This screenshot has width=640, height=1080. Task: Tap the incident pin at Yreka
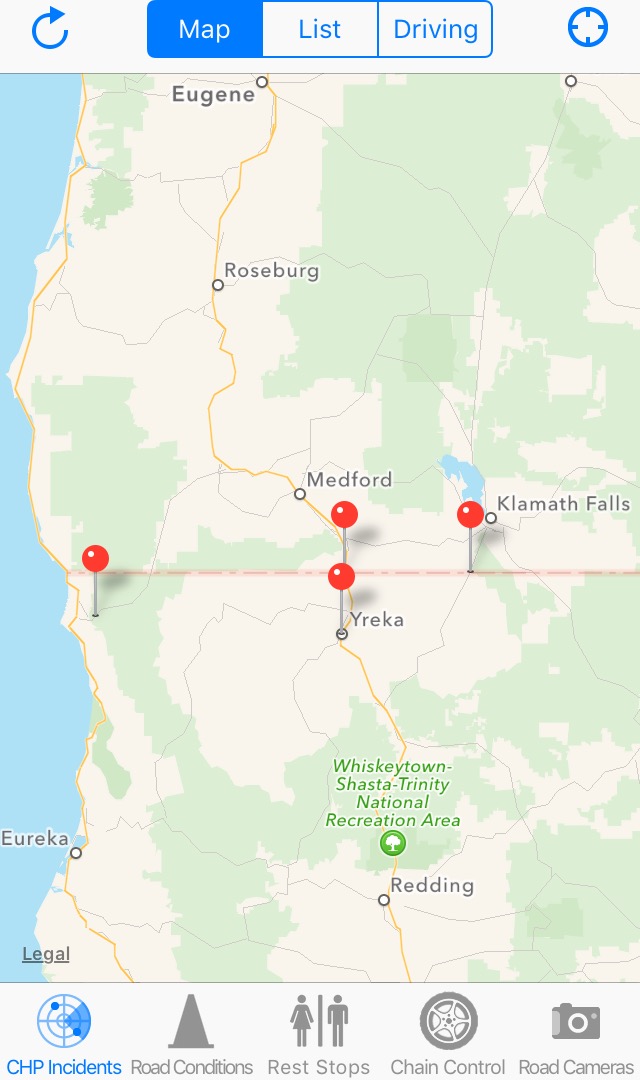(341, 577)
